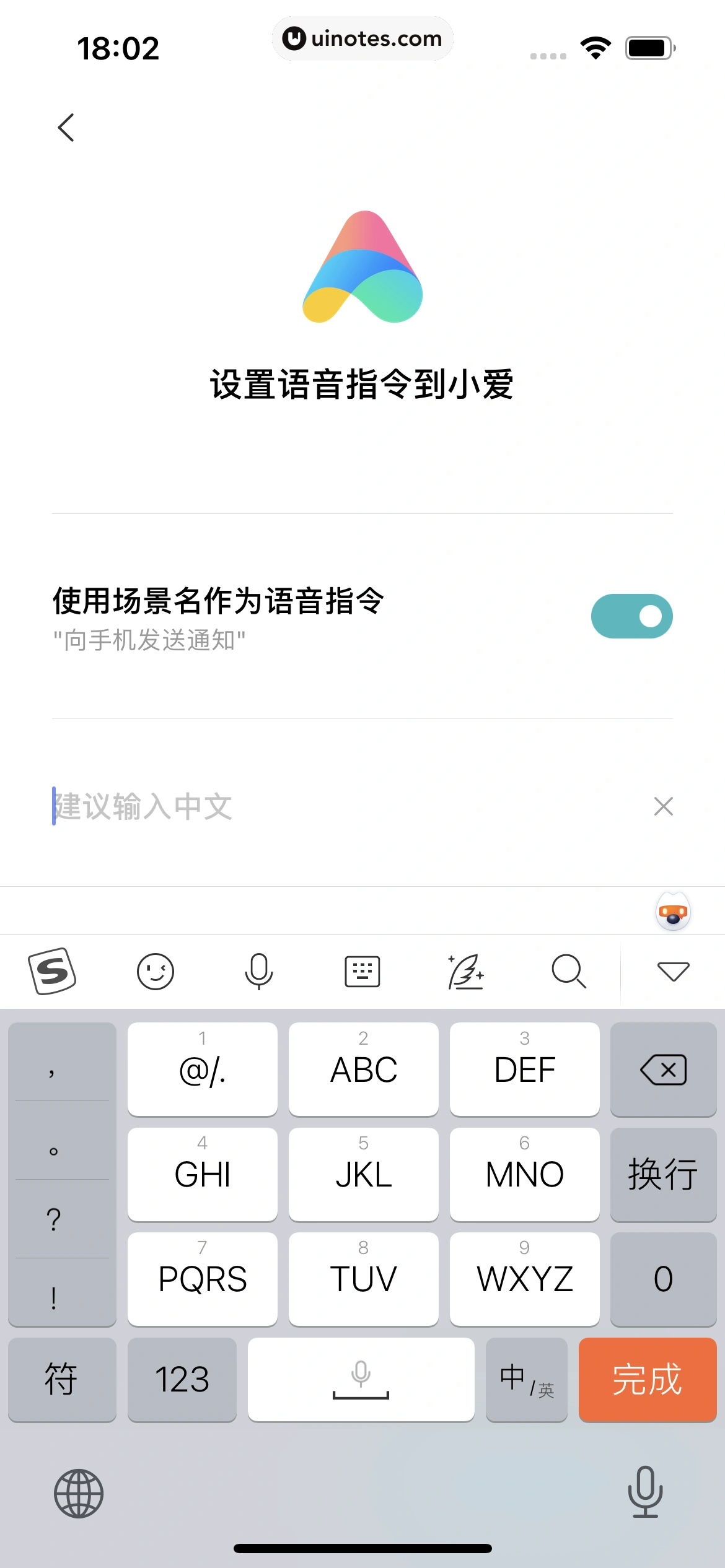The width and height of the screenshot is (725, 1568).
Task: Collapse the keyboard with the down chevron
Action: [672, 971]
